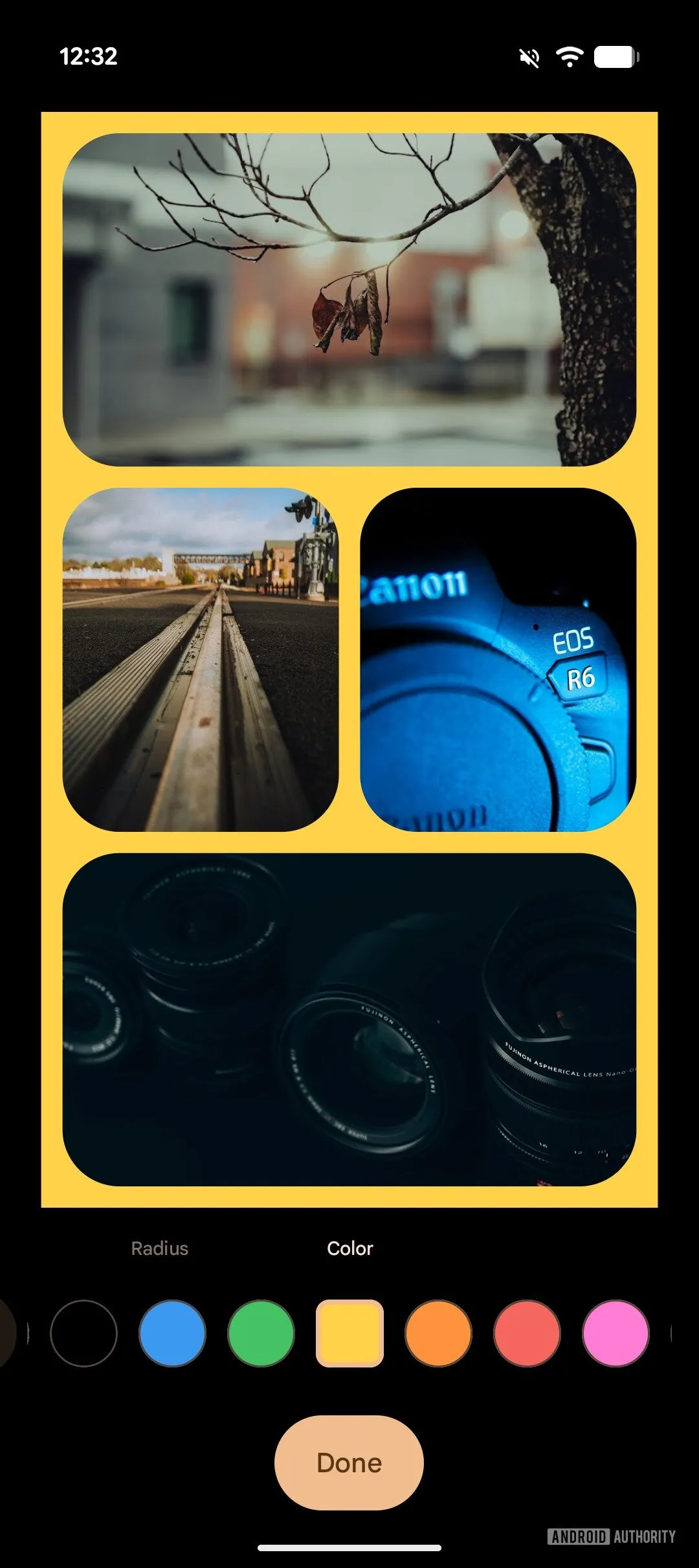This screenshot has height=1568, width=699.
Task: Apply the orange border color
Action: coord(438,1333)
